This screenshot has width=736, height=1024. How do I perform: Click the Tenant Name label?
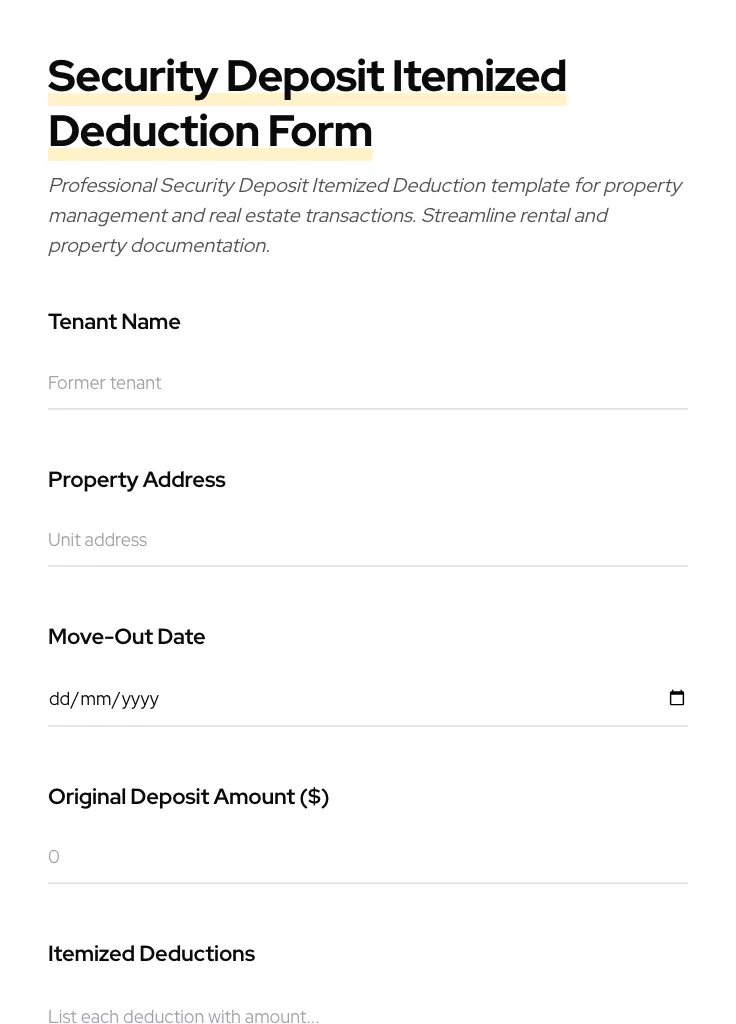click(x=114, y=321)
